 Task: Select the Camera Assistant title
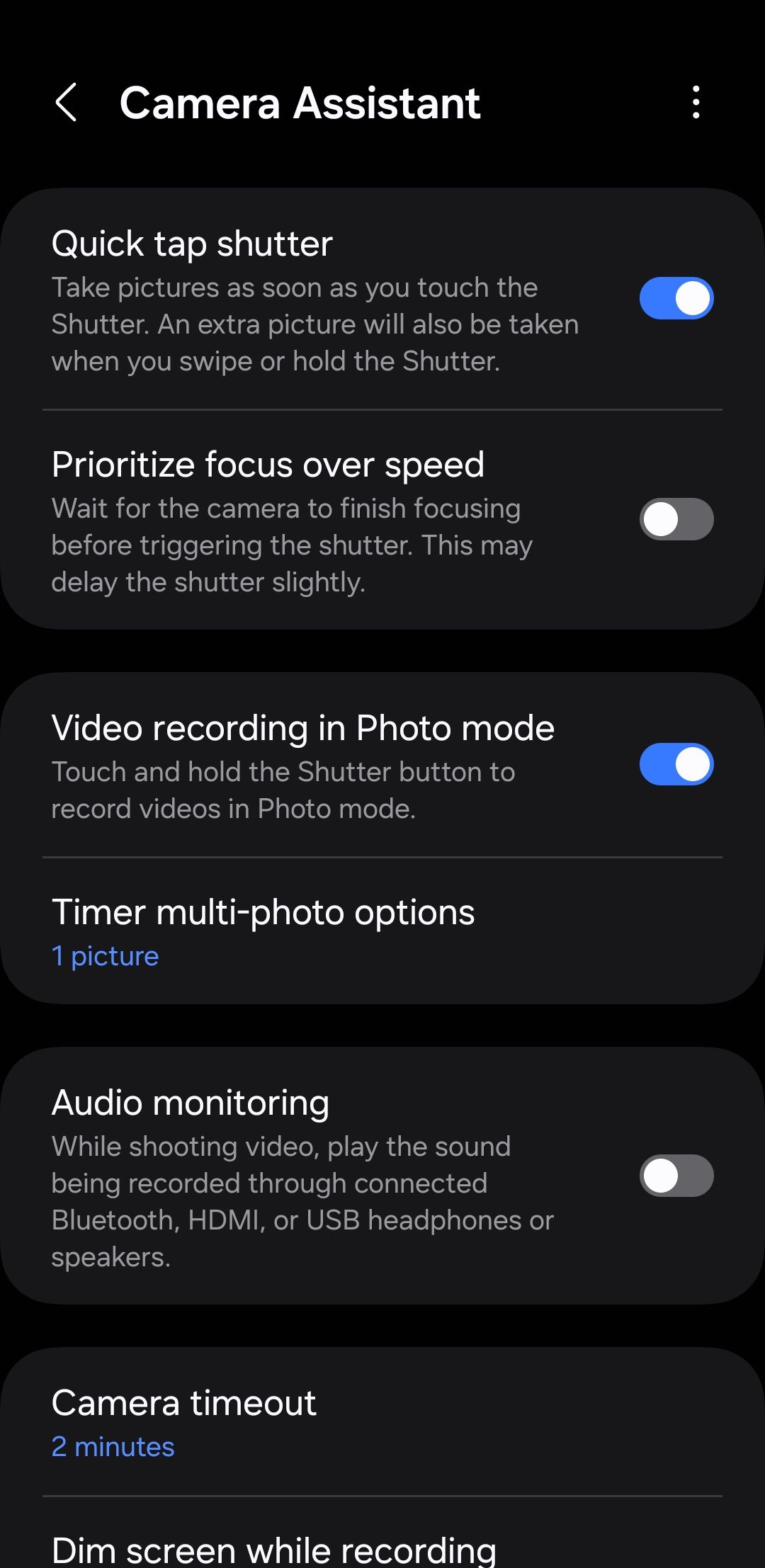pyautogui.click(x=300, y=103)
